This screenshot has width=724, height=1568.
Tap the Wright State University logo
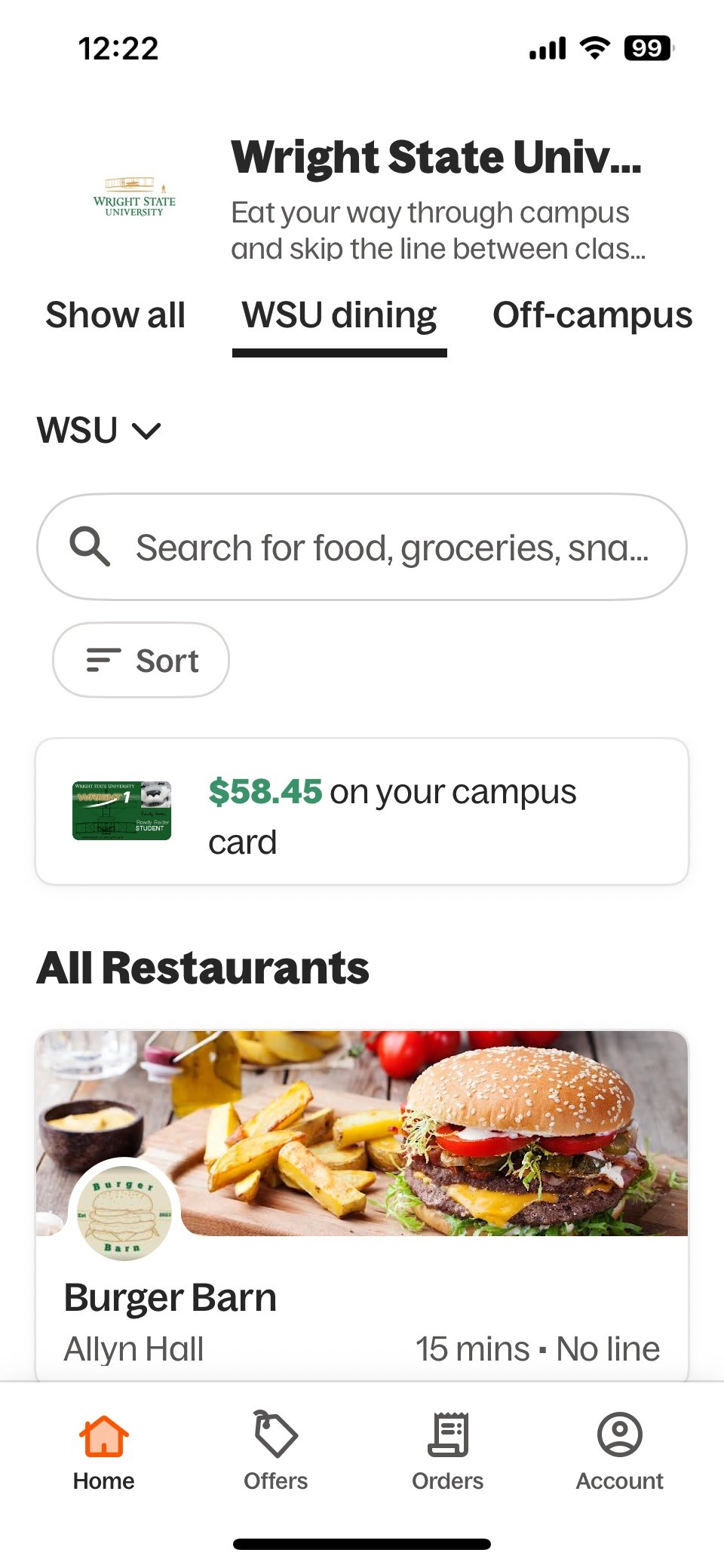tap(133, 198)
